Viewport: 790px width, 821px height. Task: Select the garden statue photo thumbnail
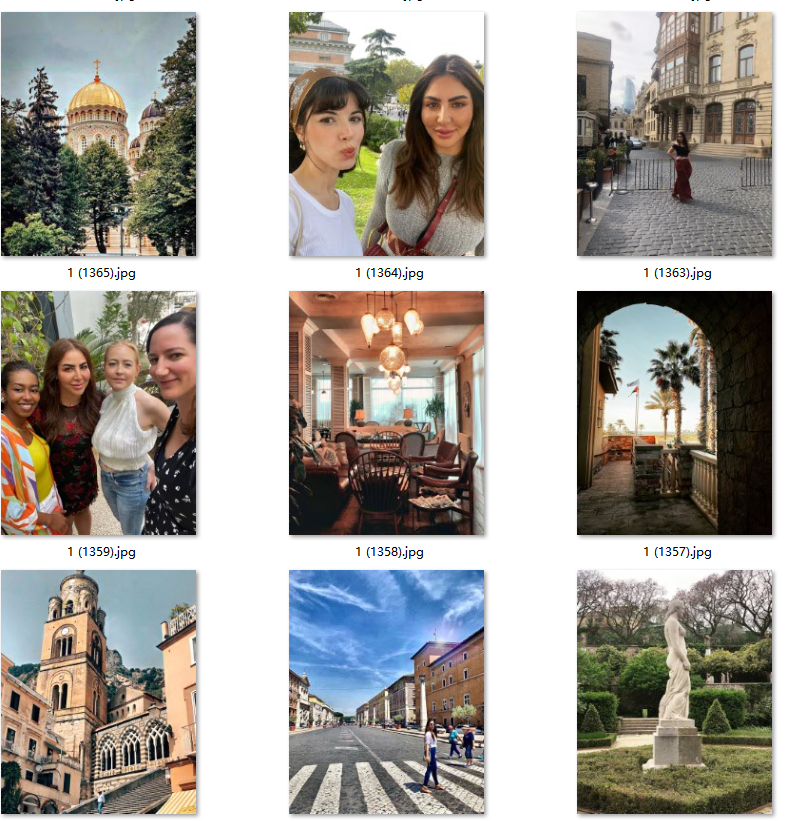coord(674,692)
